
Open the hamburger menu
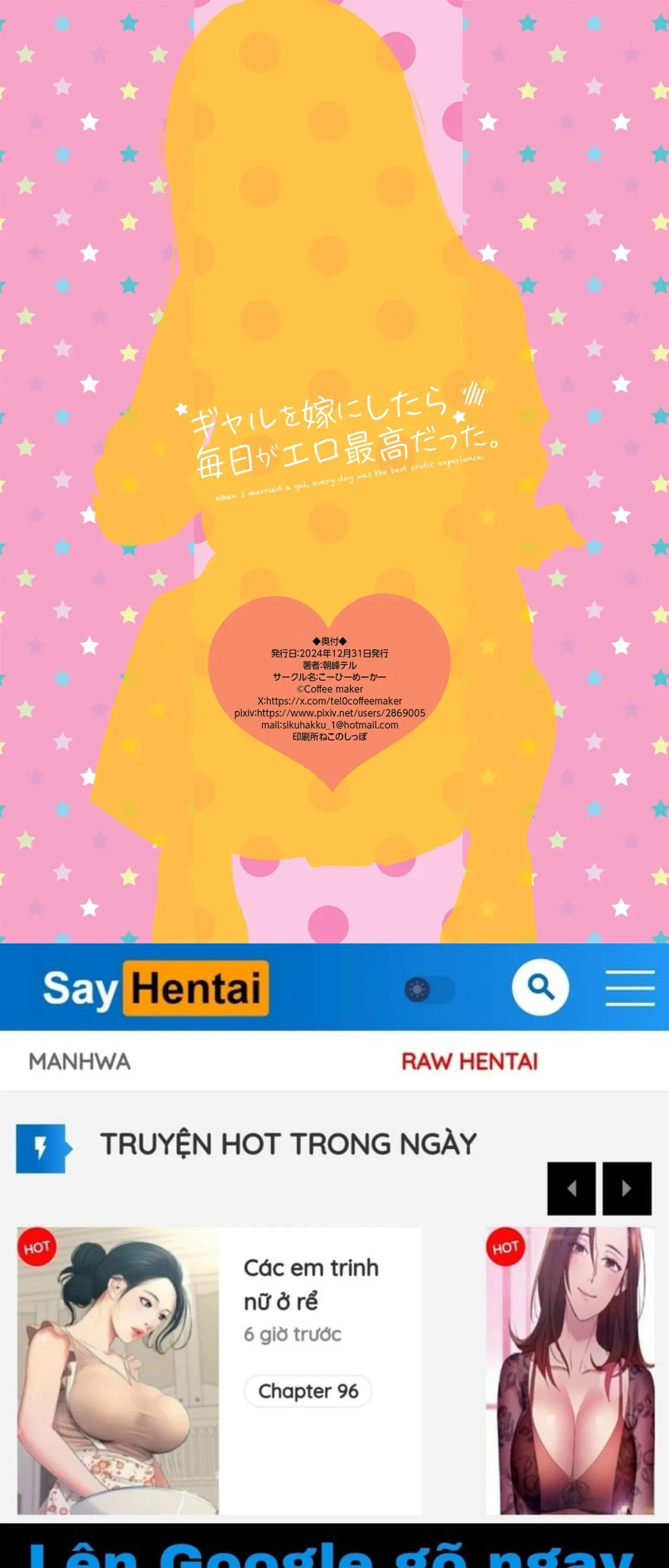click(x=629, y=988)
